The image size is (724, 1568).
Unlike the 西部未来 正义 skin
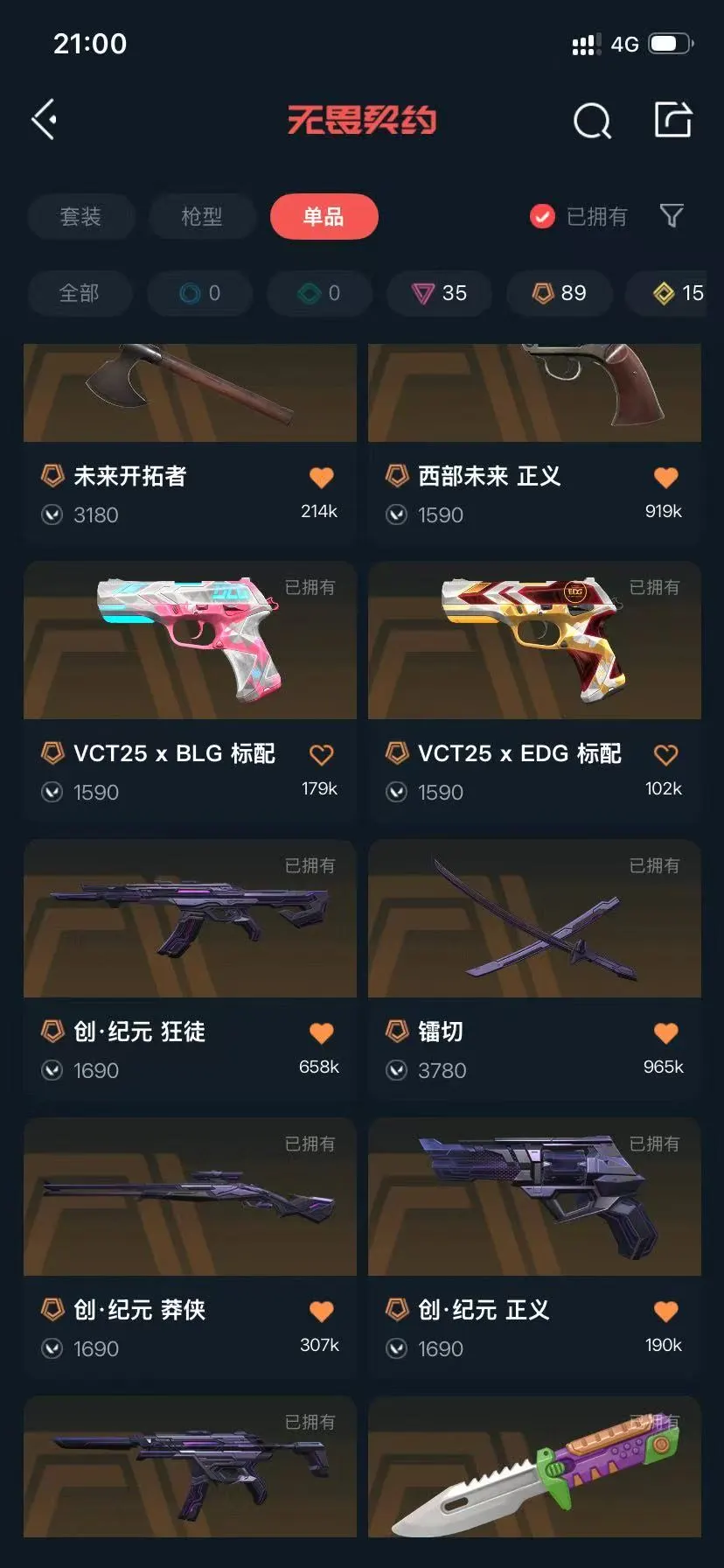pos(666,477)
